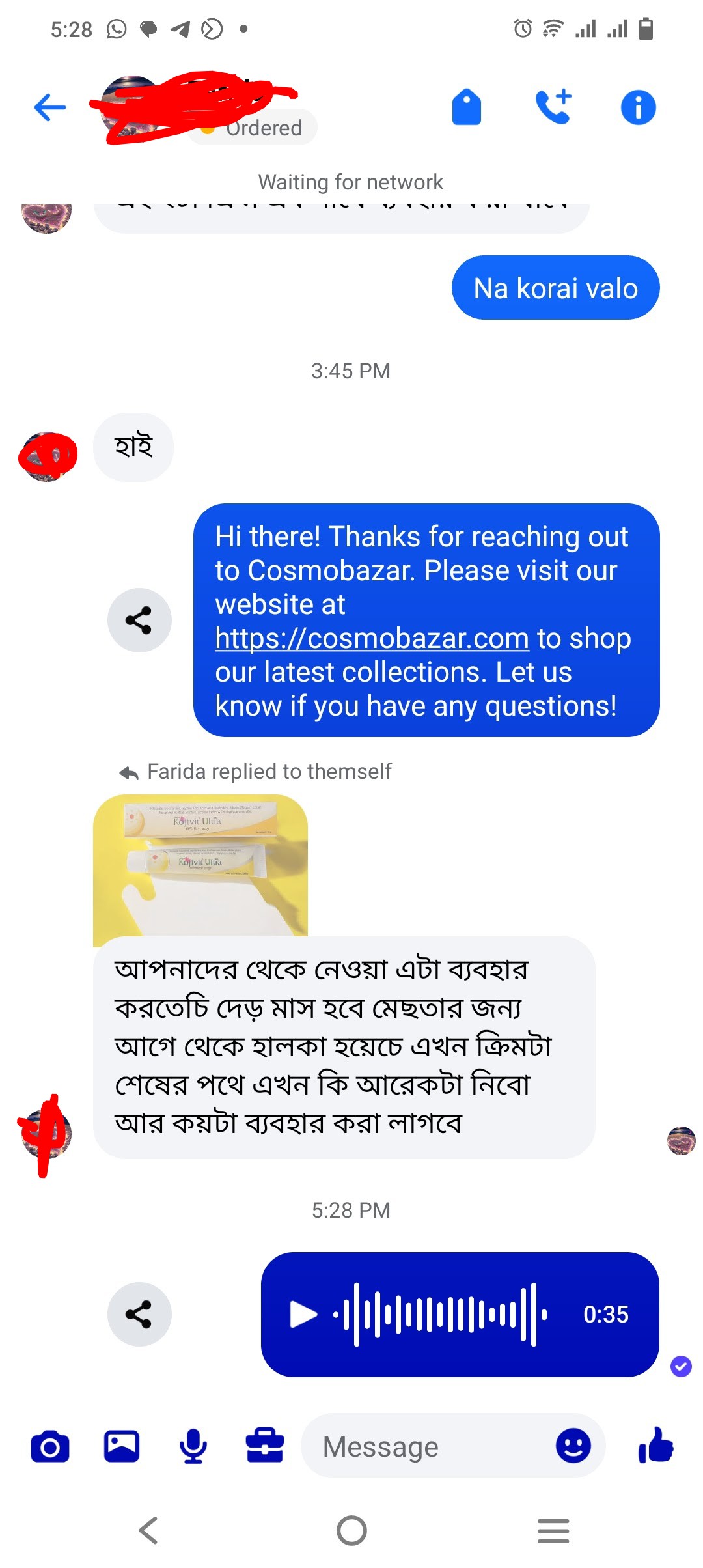703x1568 pixels.
Task: Send a thumbs-up like
Action: tap(656, 1446)
